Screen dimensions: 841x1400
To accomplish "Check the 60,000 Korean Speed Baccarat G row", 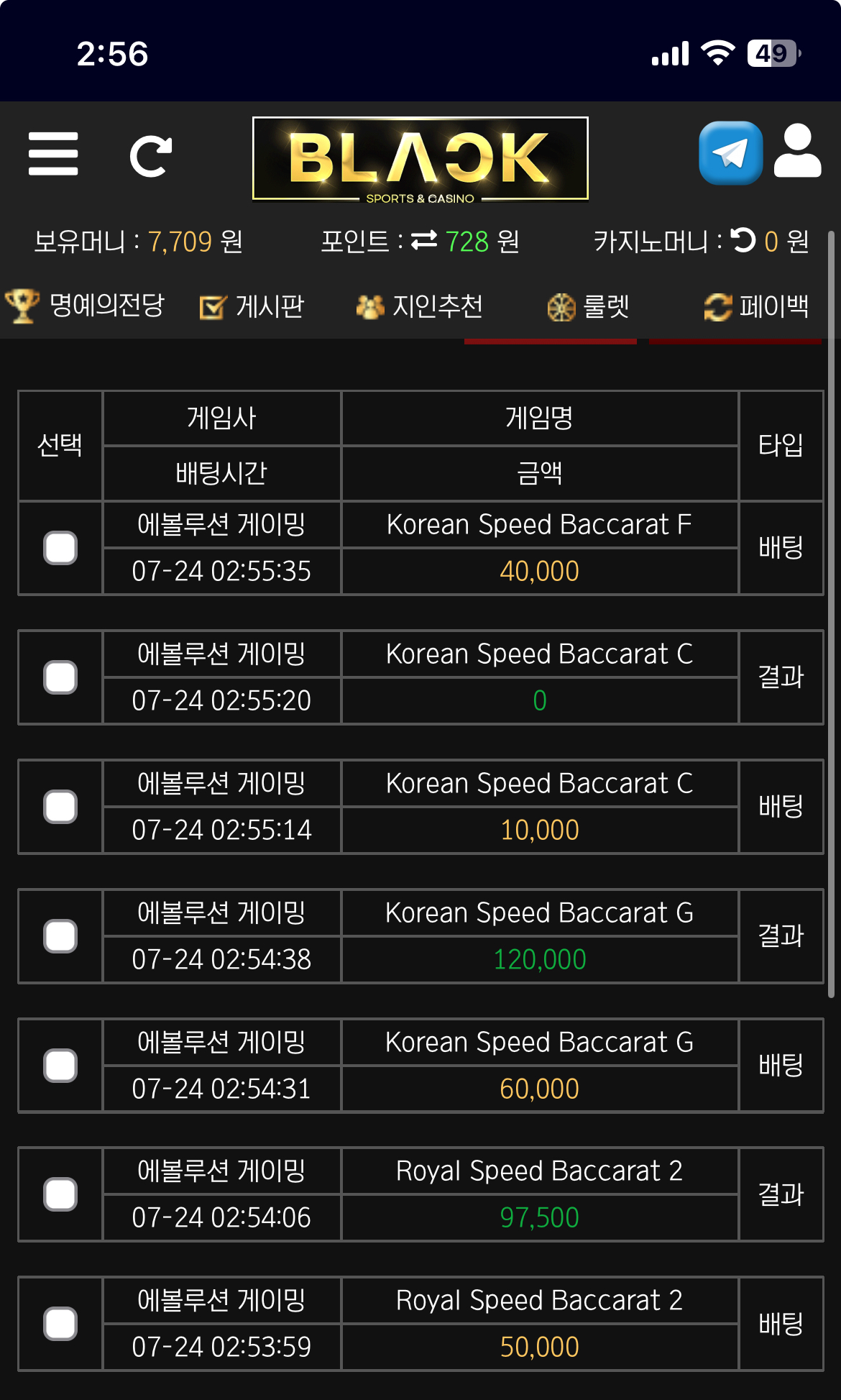I will (60, 1066).
